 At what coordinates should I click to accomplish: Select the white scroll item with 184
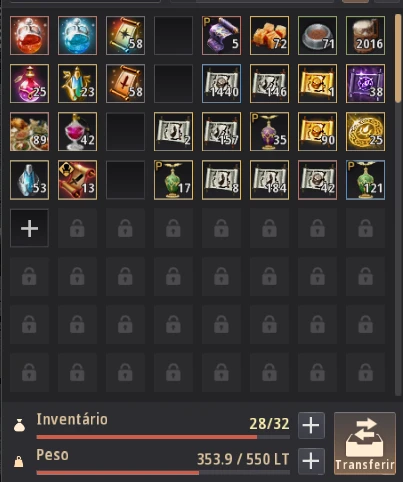pyautogui.click(x=269, y=180)
